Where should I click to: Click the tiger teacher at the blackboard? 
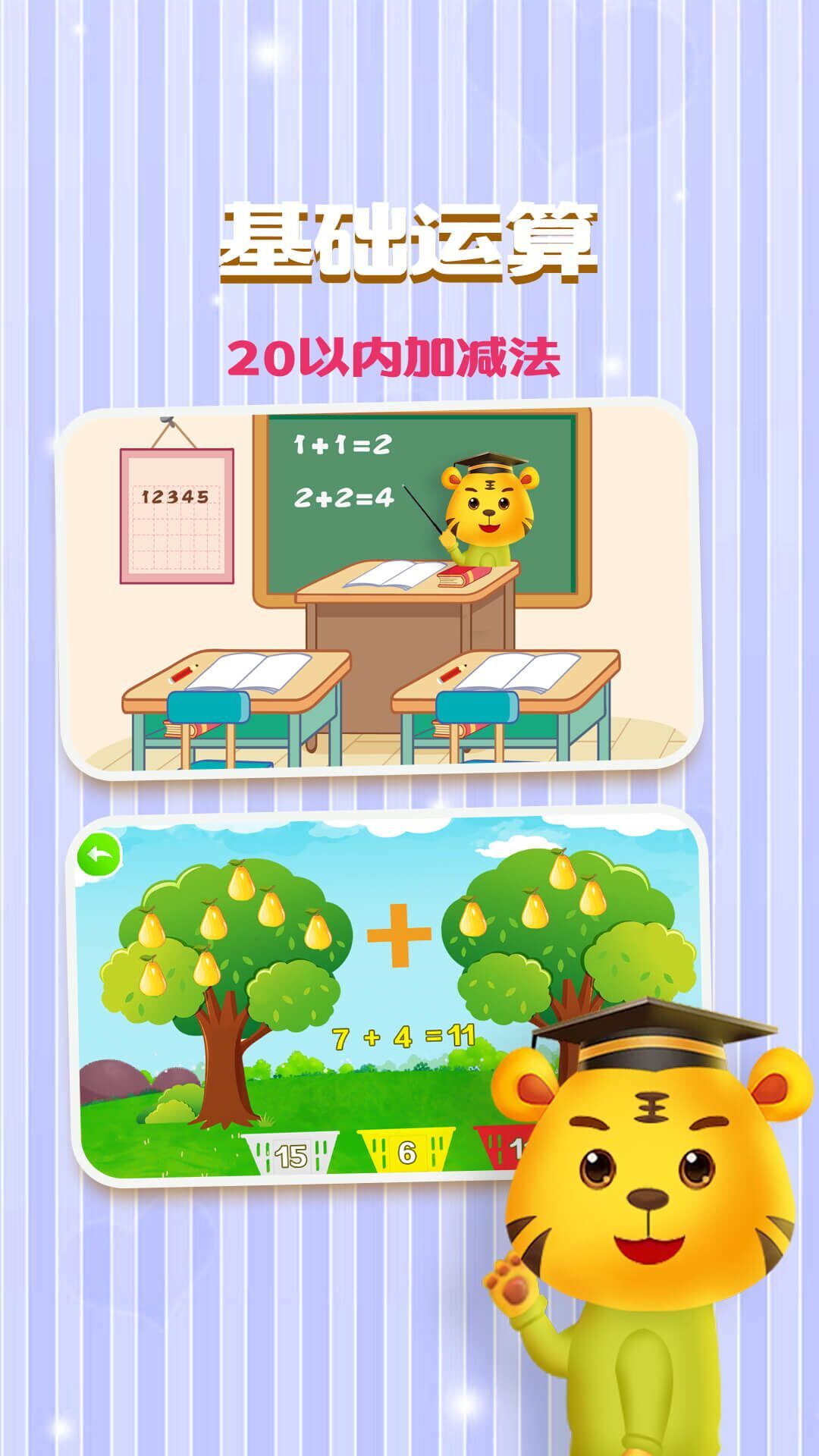pos(489,504)
